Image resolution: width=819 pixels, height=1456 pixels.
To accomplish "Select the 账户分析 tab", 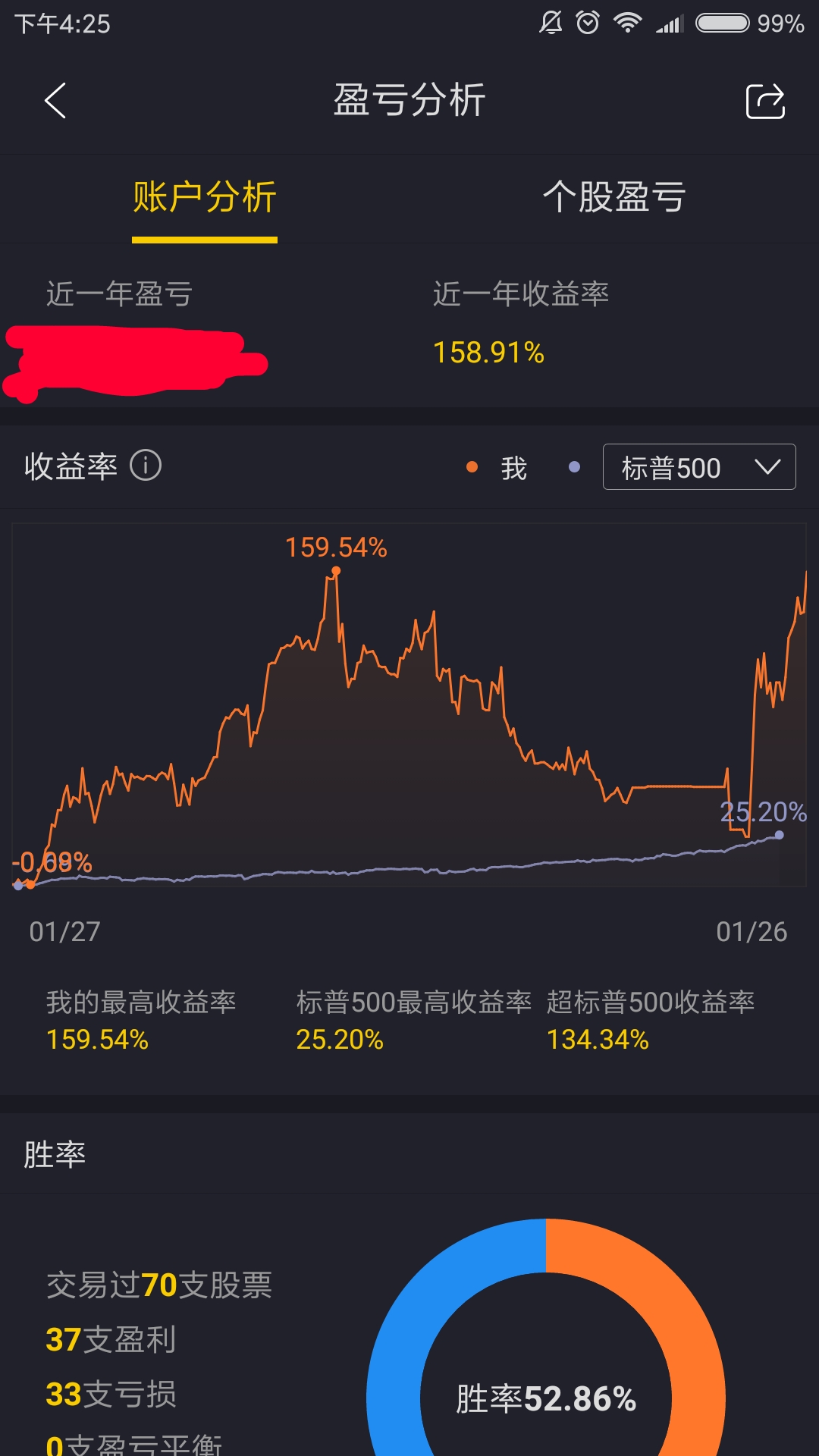I will [205, 198].
